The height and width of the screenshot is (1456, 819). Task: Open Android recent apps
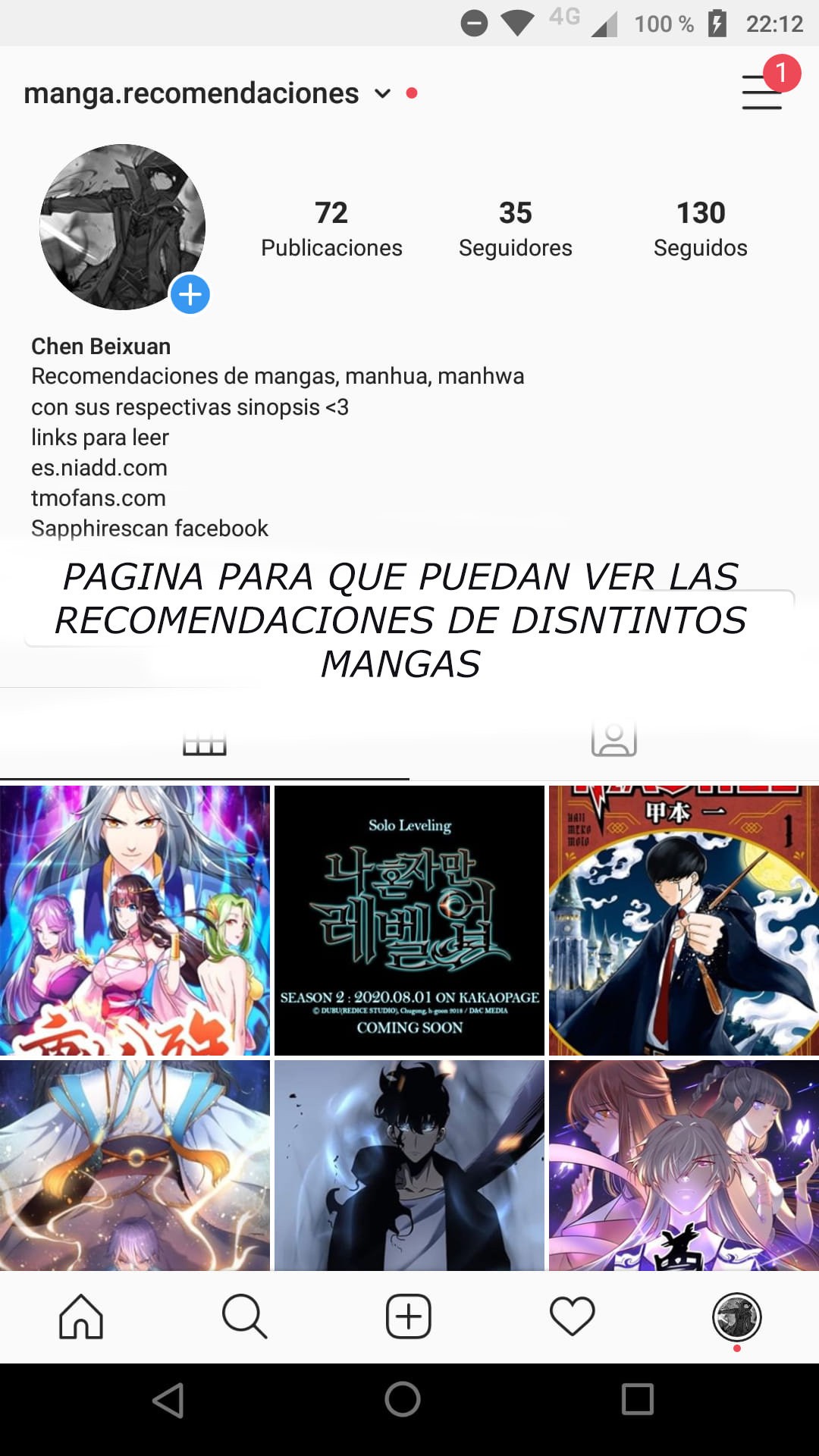click(x=638, y=1399)
